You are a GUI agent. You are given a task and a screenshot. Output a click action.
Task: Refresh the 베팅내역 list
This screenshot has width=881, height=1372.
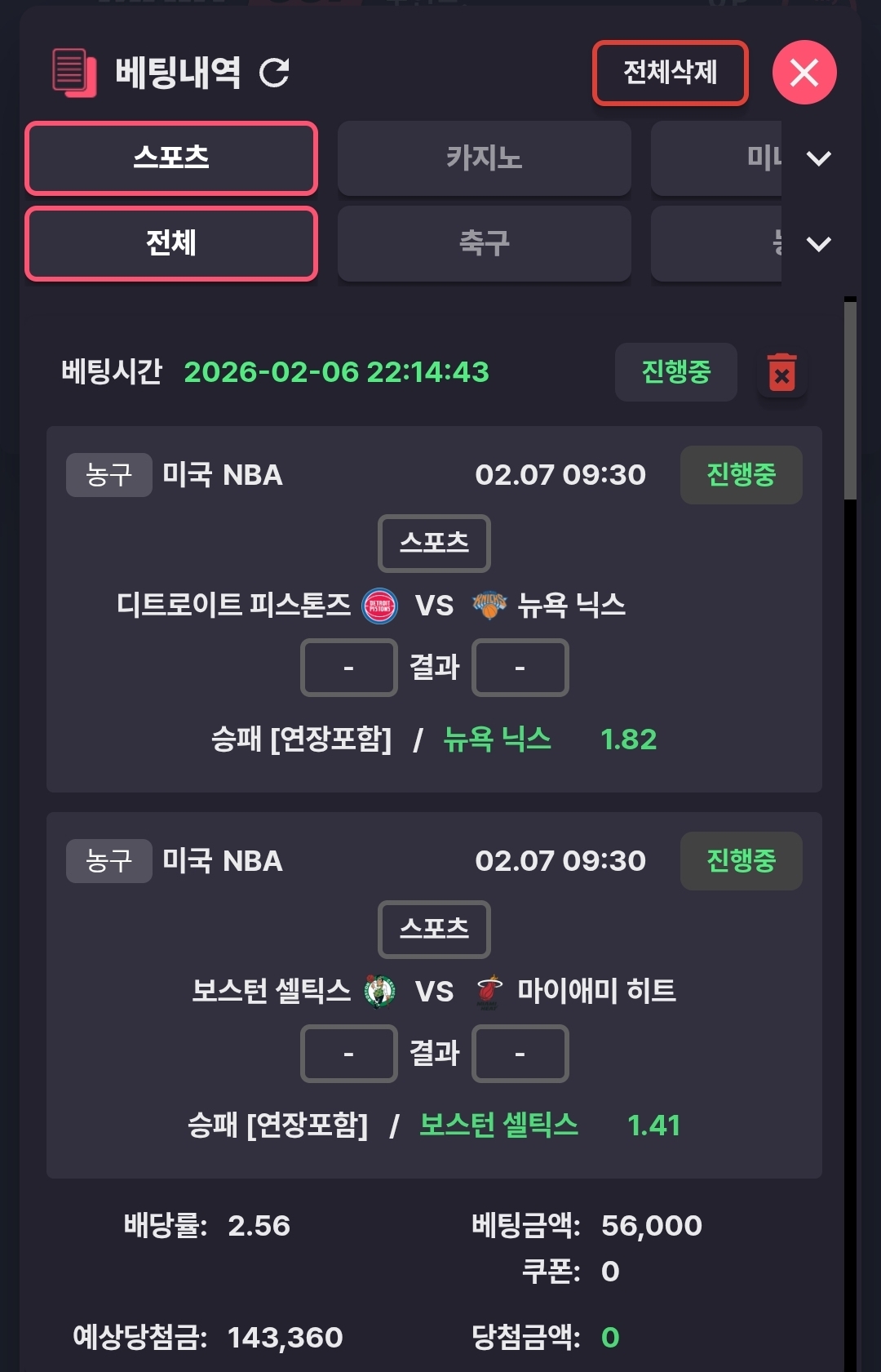click(x=274, y=73)
